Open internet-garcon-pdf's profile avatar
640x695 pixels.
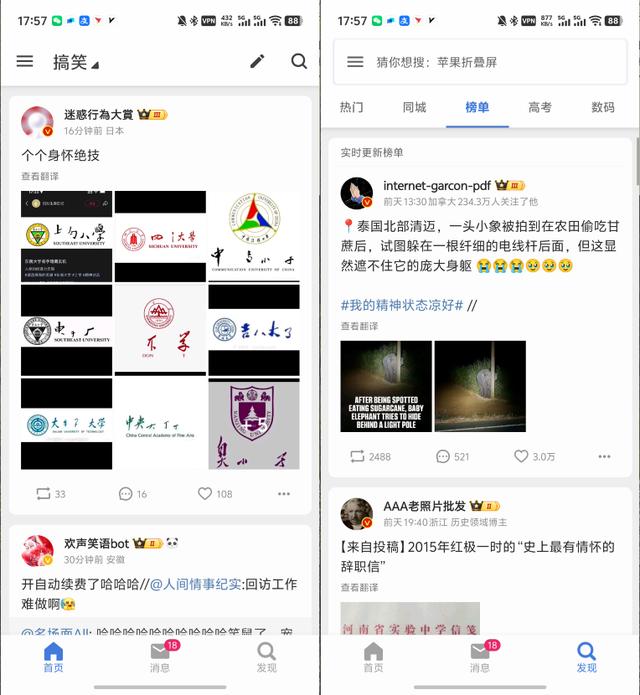click(x=357, y=194)
